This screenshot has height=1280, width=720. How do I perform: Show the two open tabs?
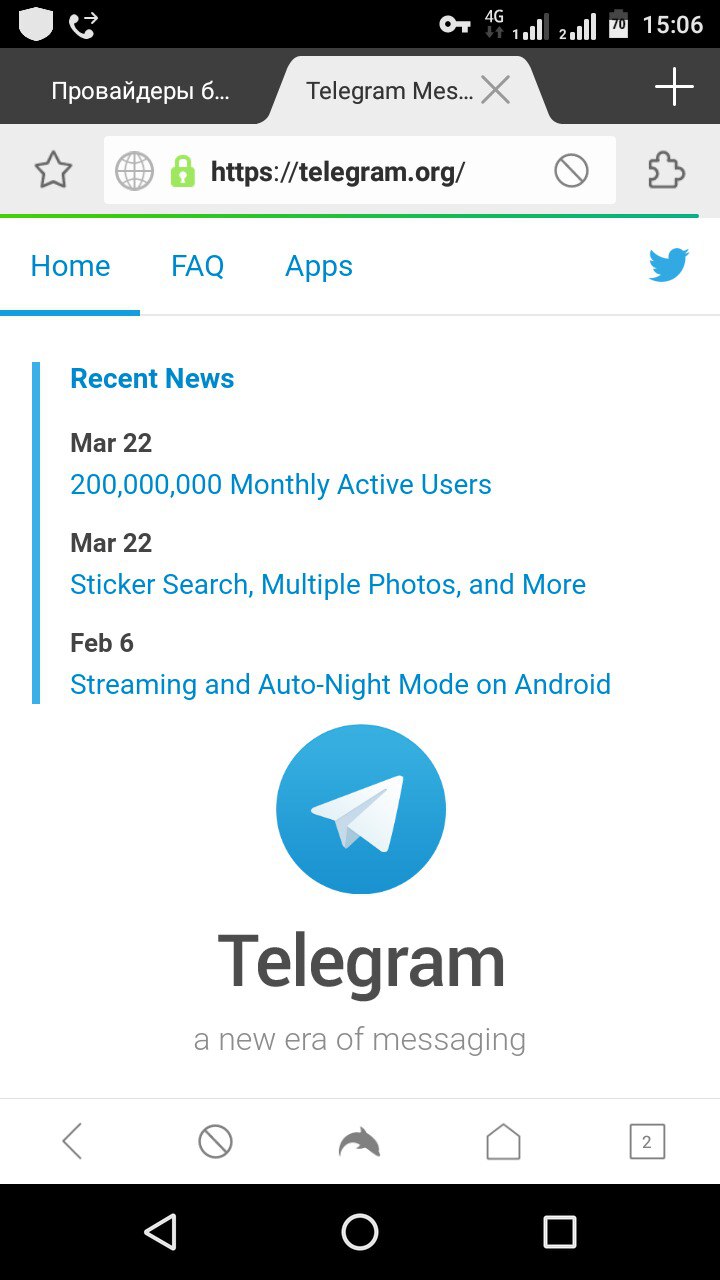click(647, 1141)
